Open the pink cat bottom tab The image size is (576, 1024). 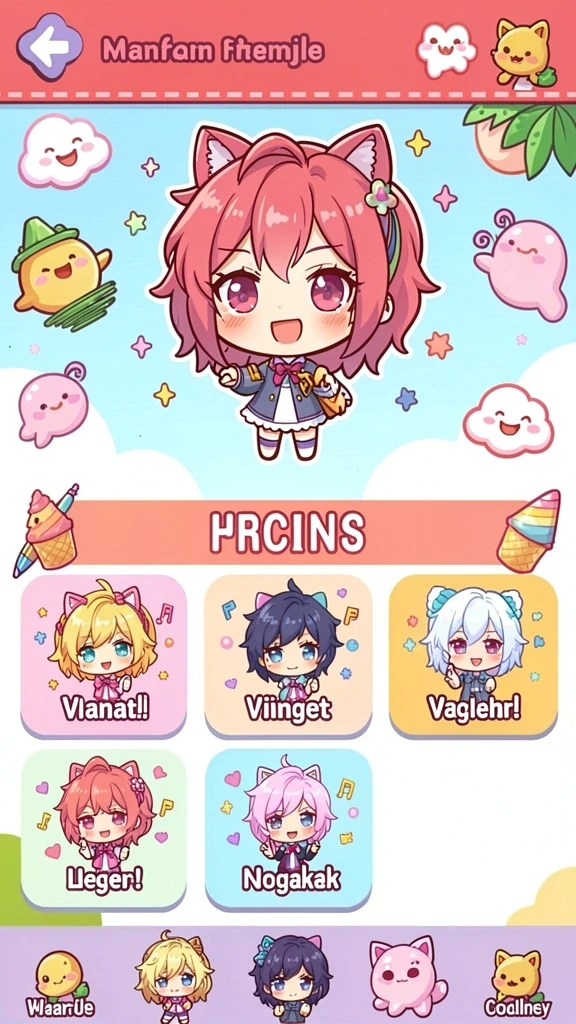(x=406, y=976)
